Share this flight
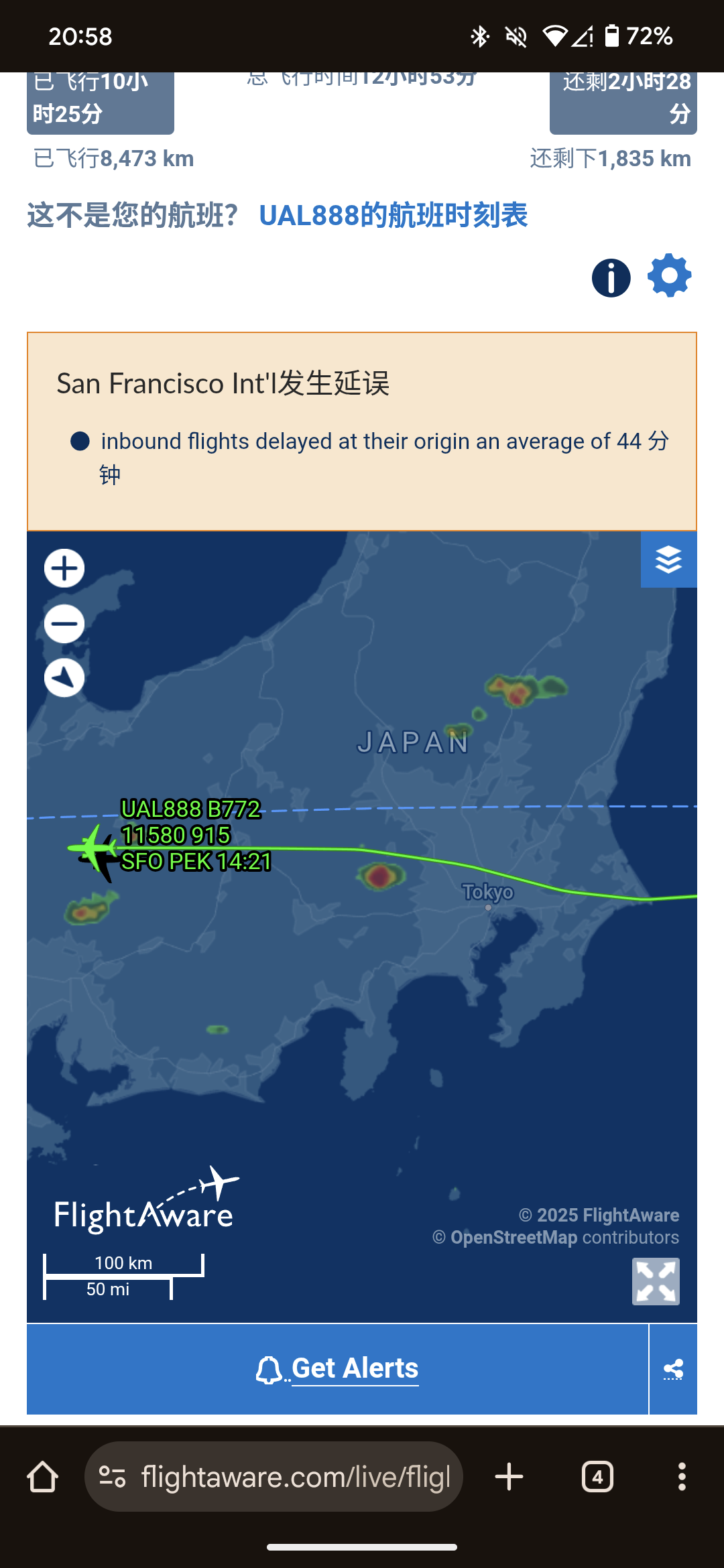724x1568 pixels. click(673, 1368)
